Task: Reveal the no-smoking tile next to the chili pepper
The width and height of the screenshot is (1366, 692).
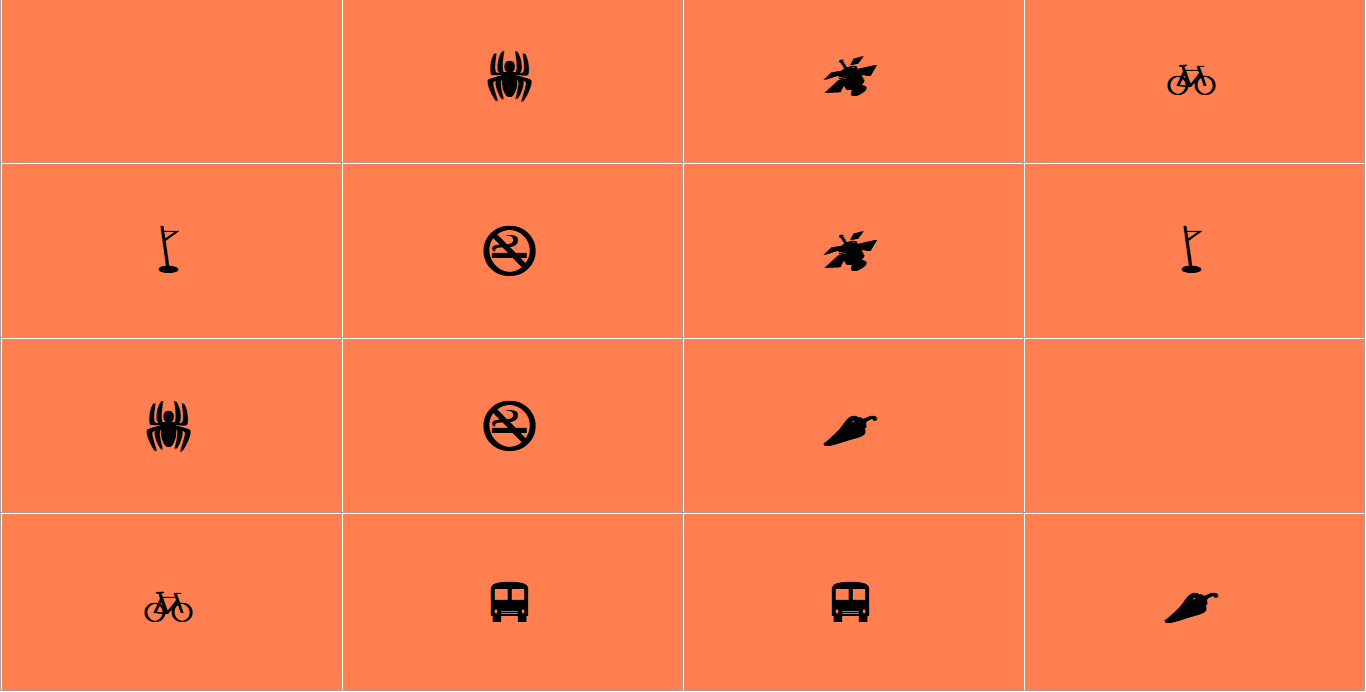Action: 509,426
